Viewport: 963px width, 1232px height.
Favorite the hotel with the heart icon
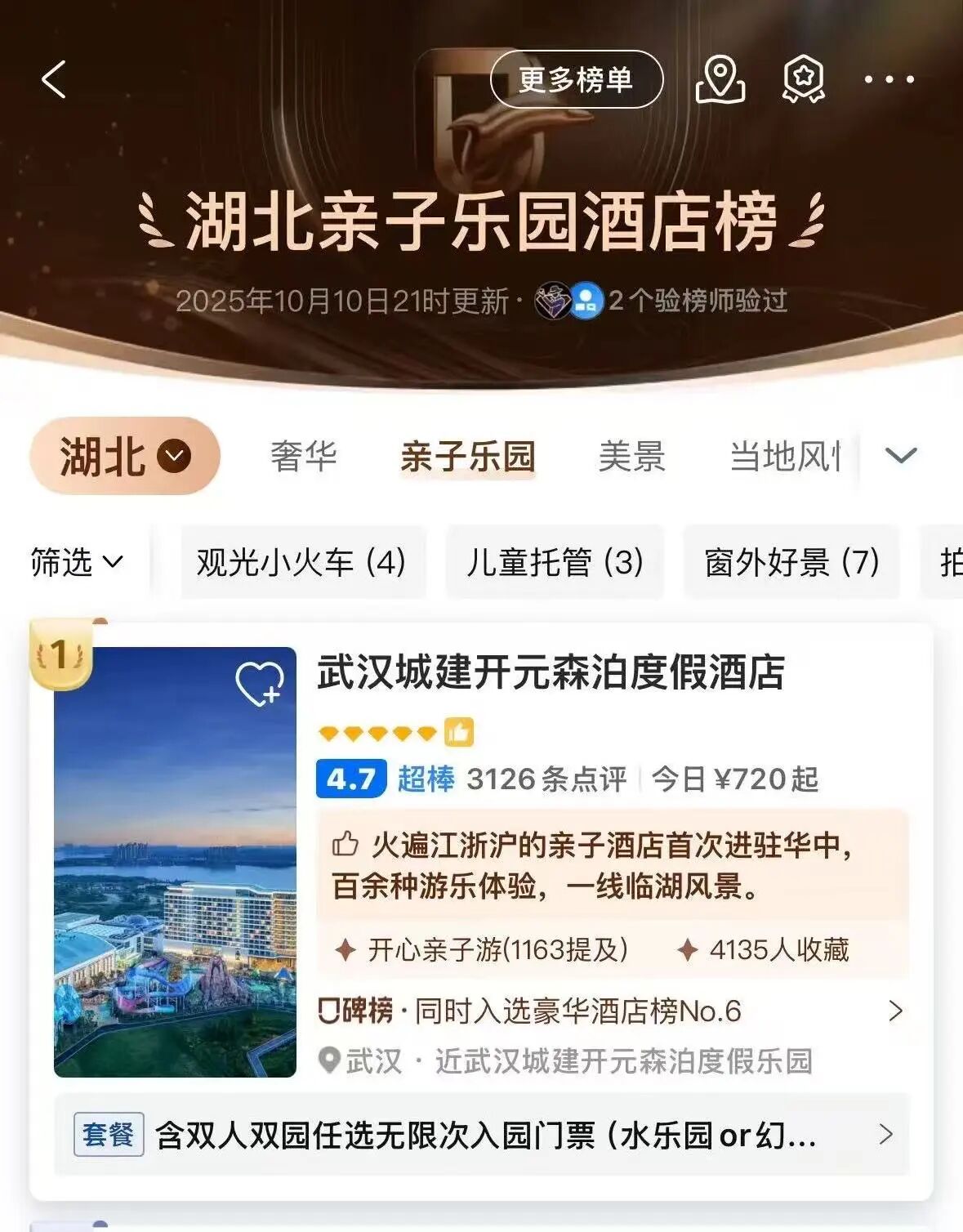click(x=259, y=684)
